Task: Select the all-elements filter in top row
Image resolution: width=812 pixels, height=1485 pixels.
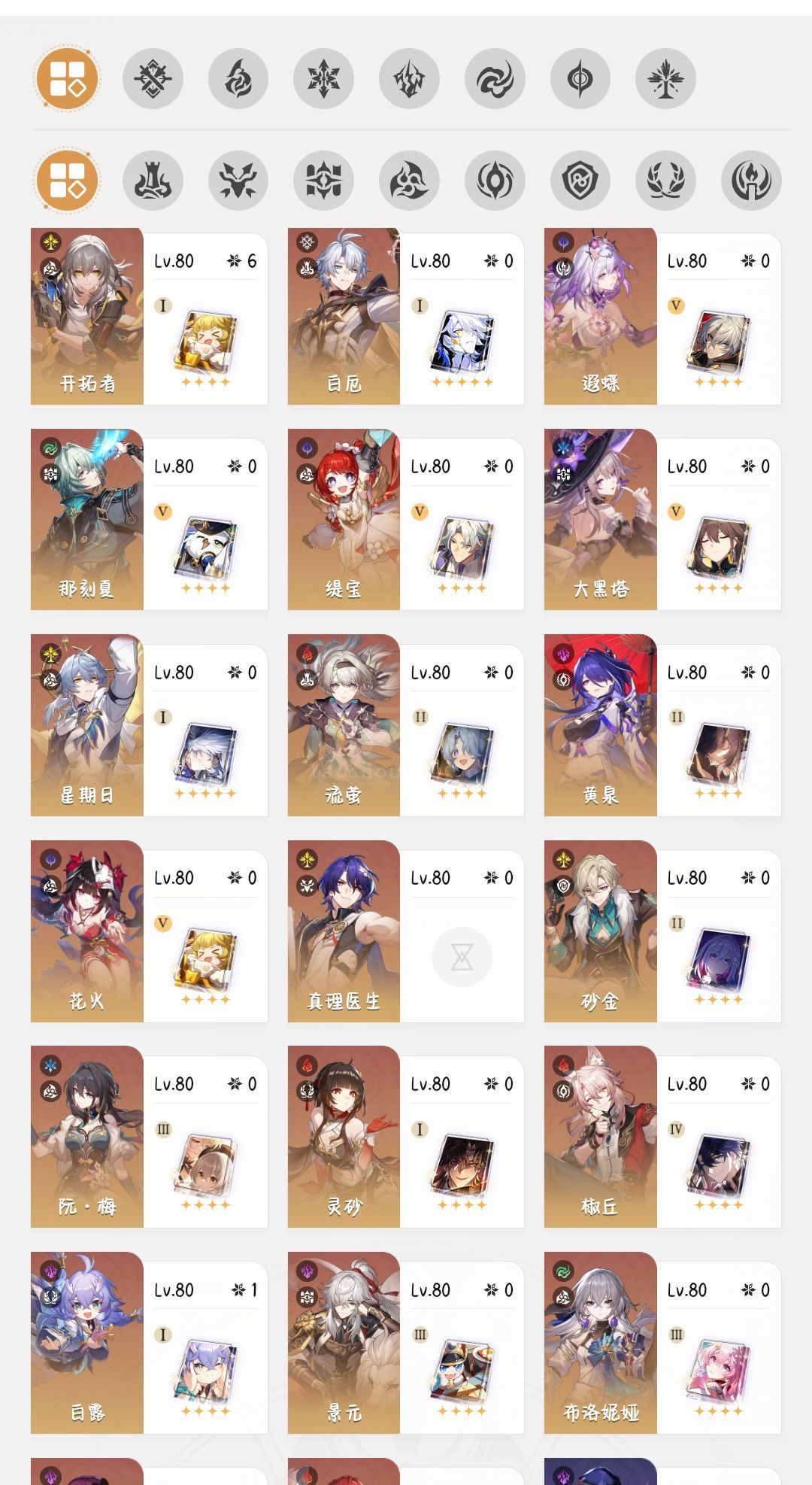Action: pyautogui.click(x=67, y=78)
